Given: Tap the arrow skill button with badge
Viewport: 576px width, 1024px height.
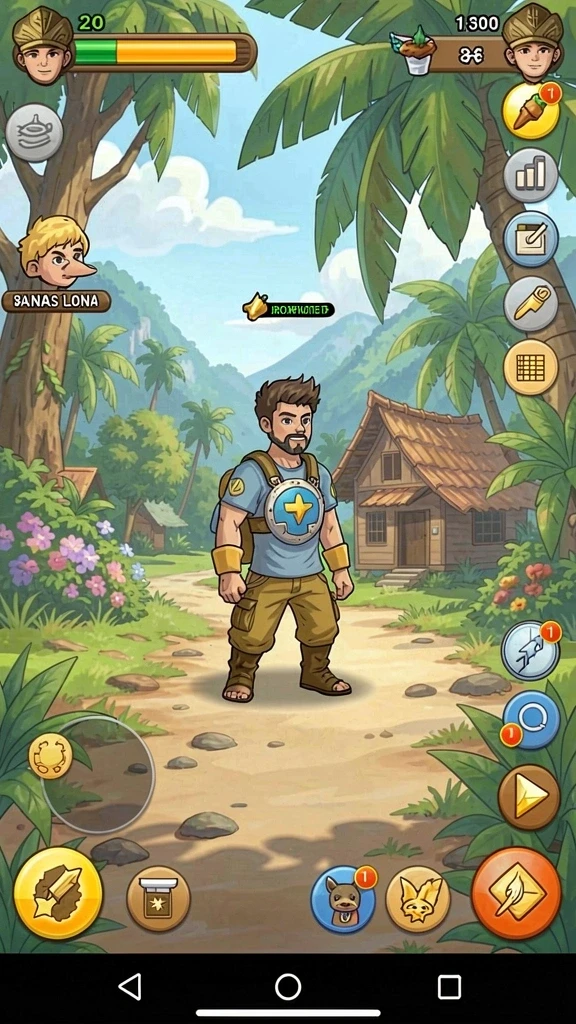Looking at the screenshot, I should 530,651.
